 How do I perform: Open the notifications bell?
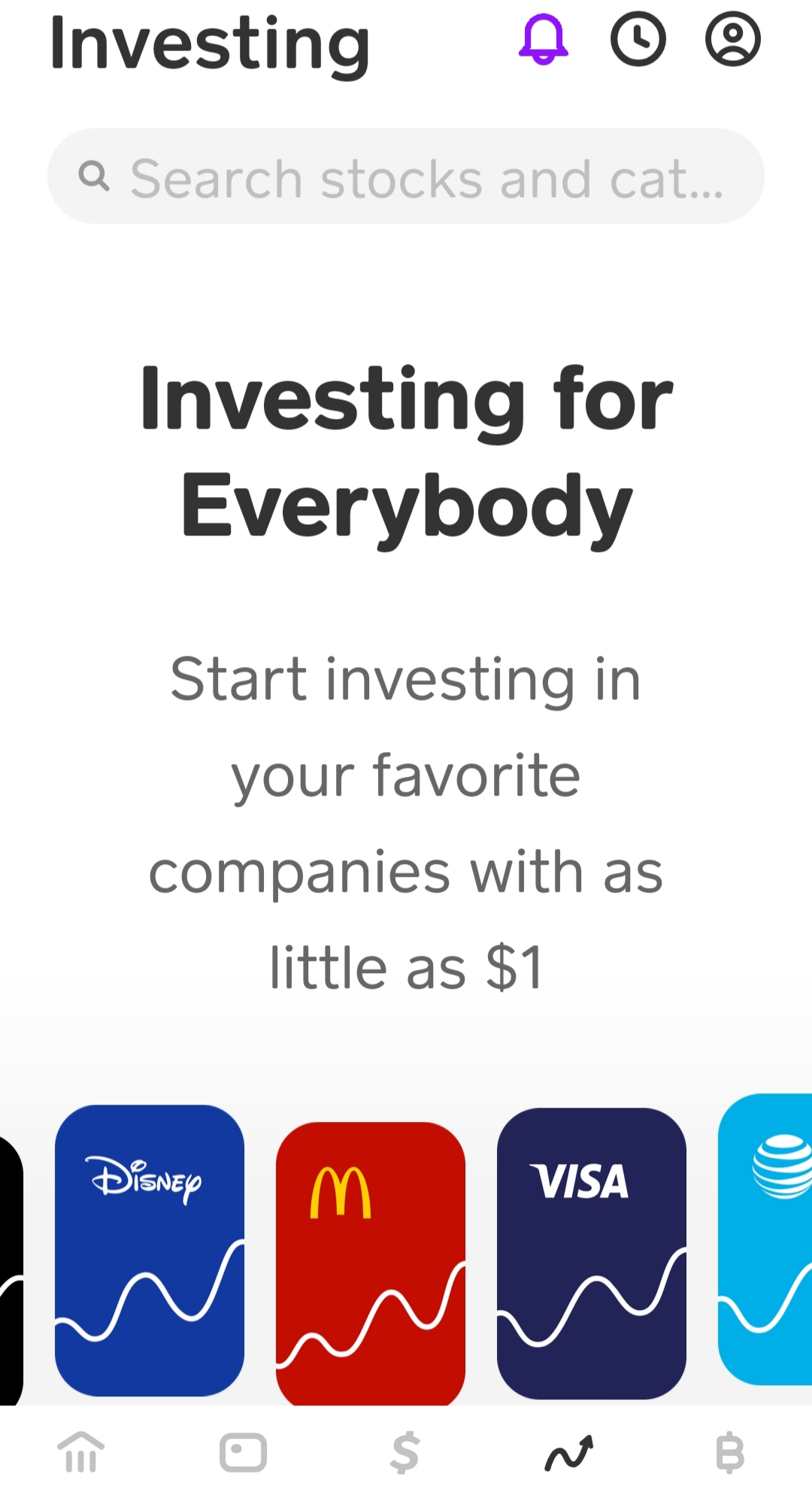point(543,39)
